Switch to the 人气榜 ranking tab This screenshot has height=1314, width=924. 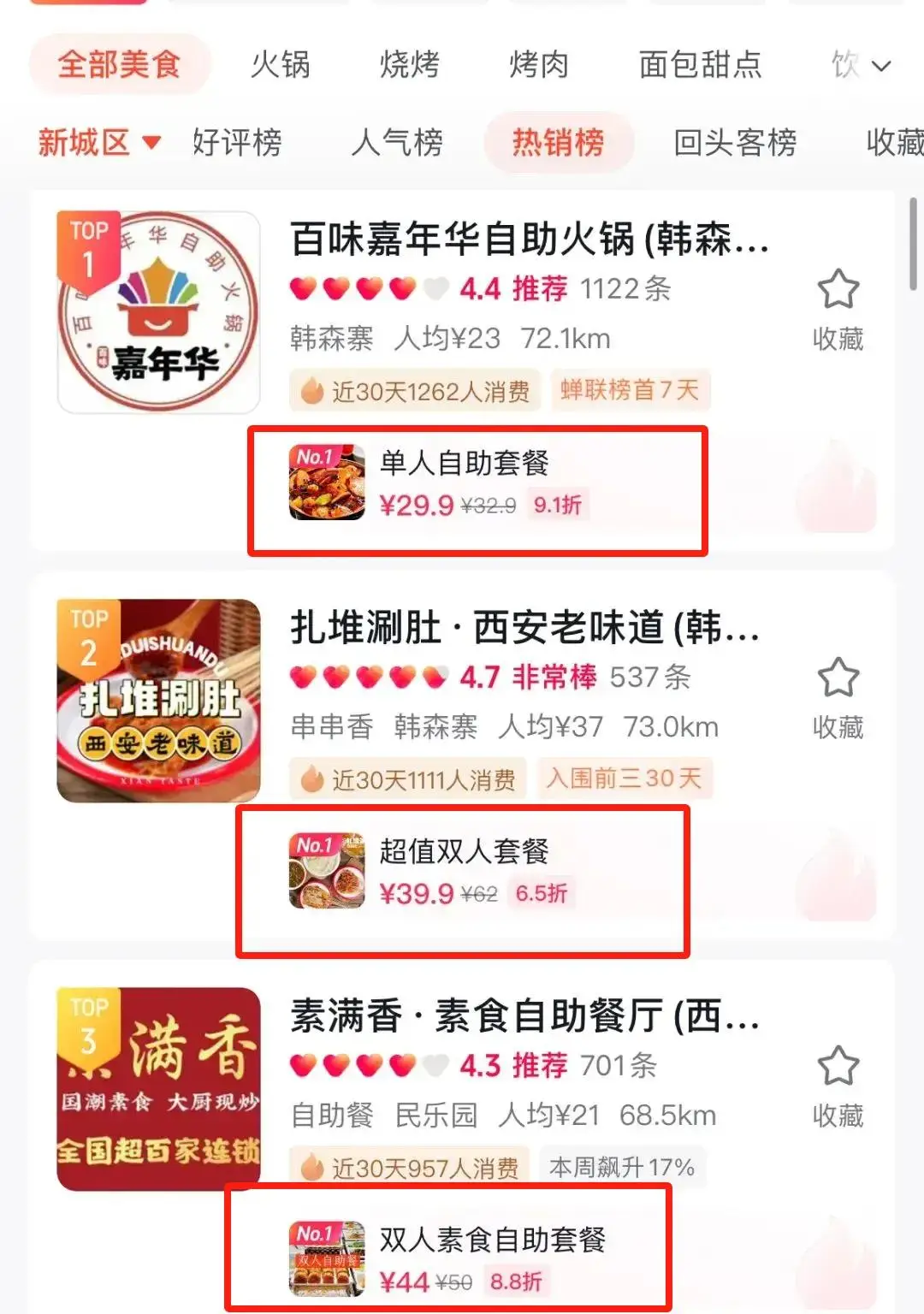(398, 142)
